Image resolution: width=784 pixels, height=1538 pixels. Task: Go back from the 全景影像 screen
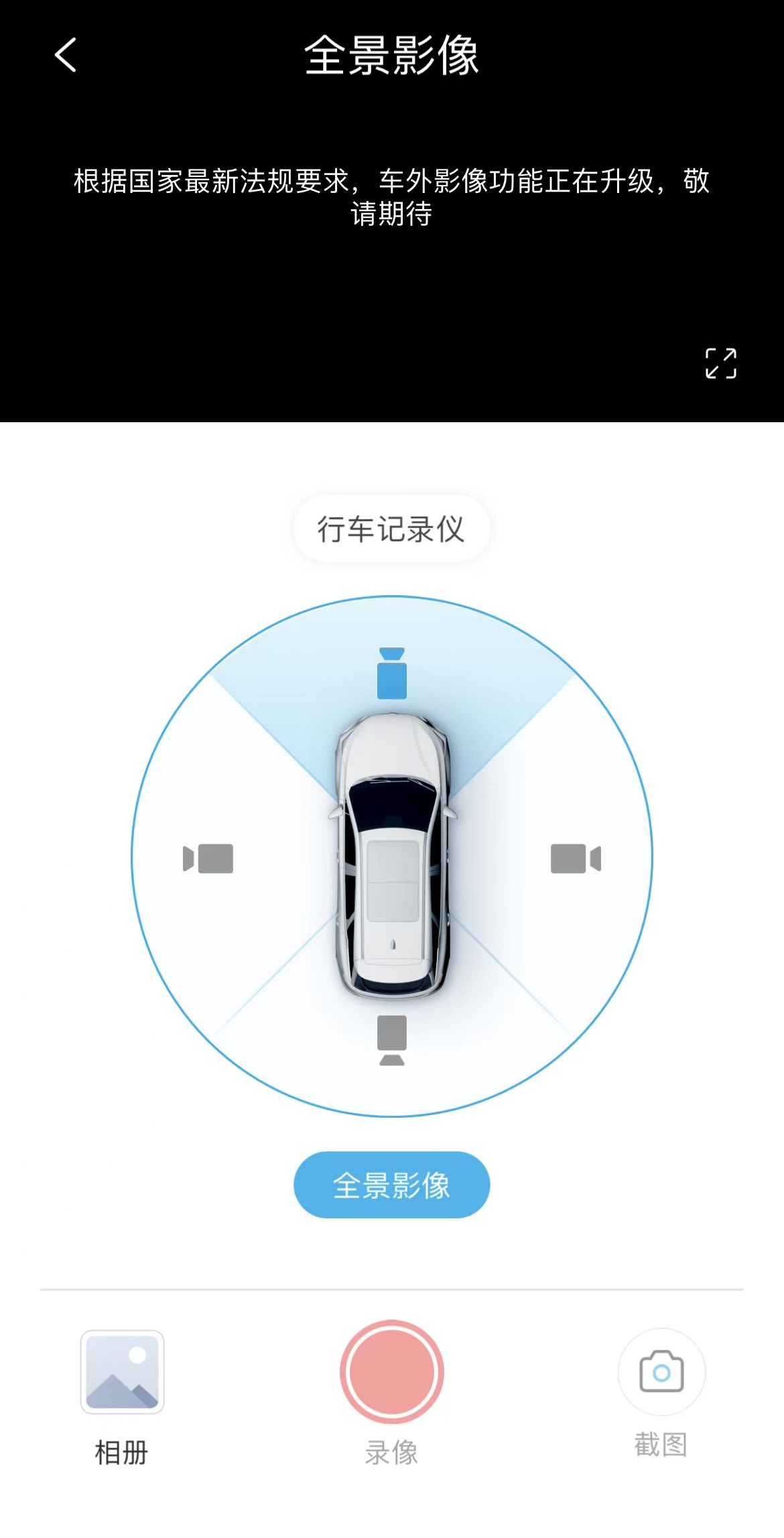(66, 55)
